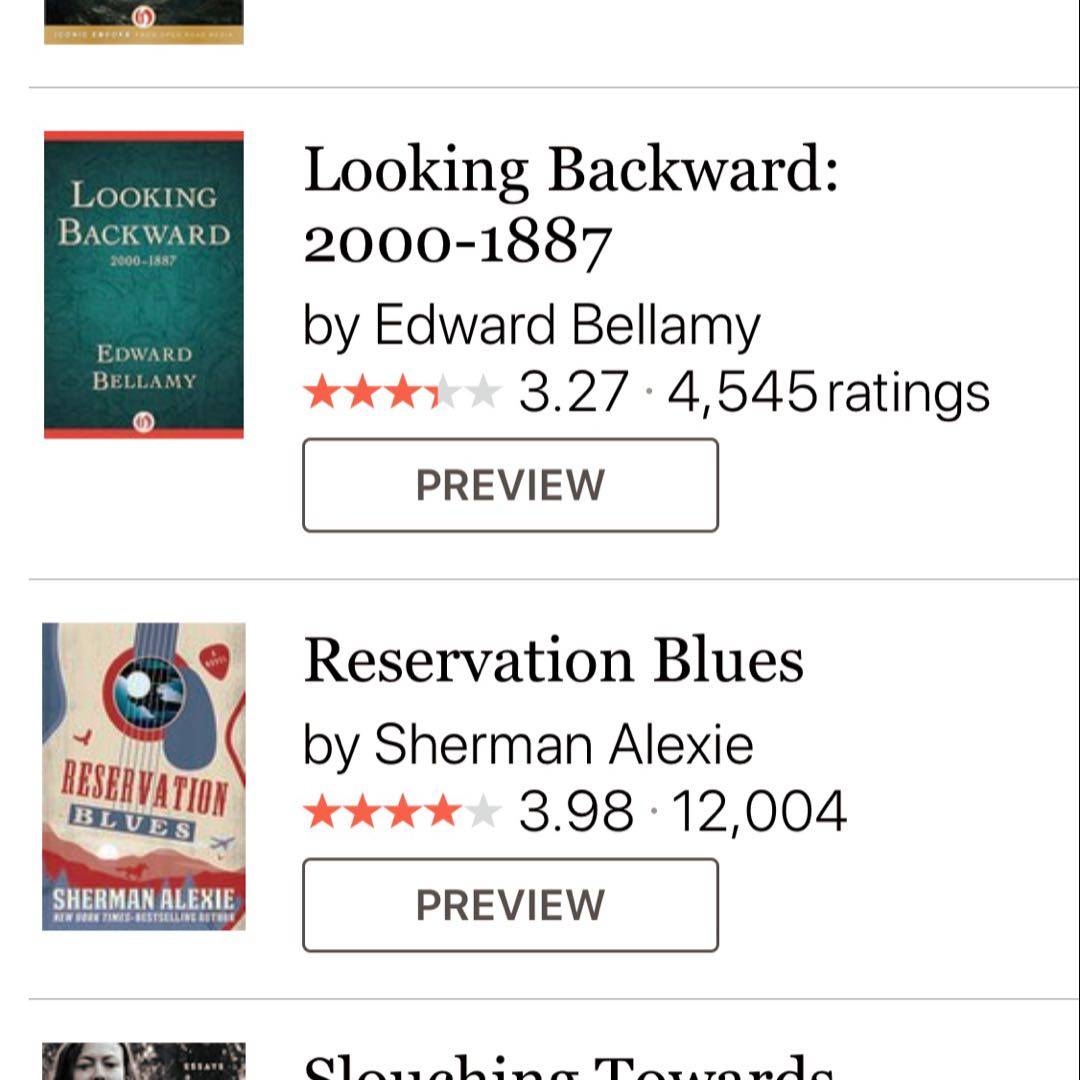Open the Reservation Blues book cover

[x=144, y=777]
